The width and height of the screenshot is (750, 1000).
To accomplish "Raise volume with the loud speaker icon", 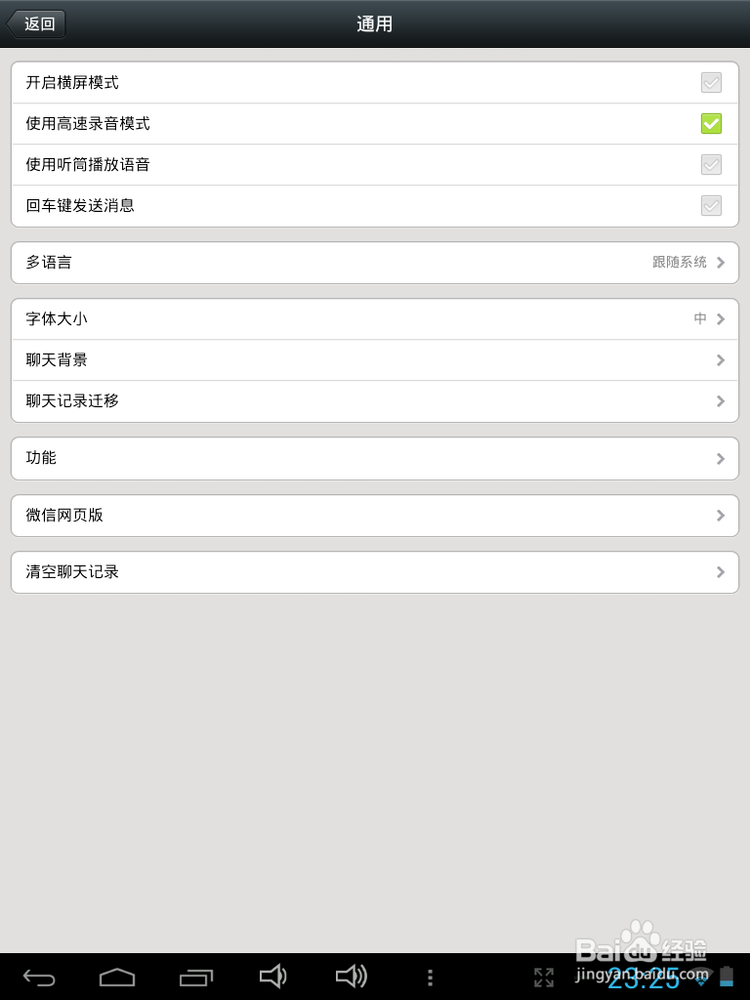I will pyautogui.click(x=352, y=978).
